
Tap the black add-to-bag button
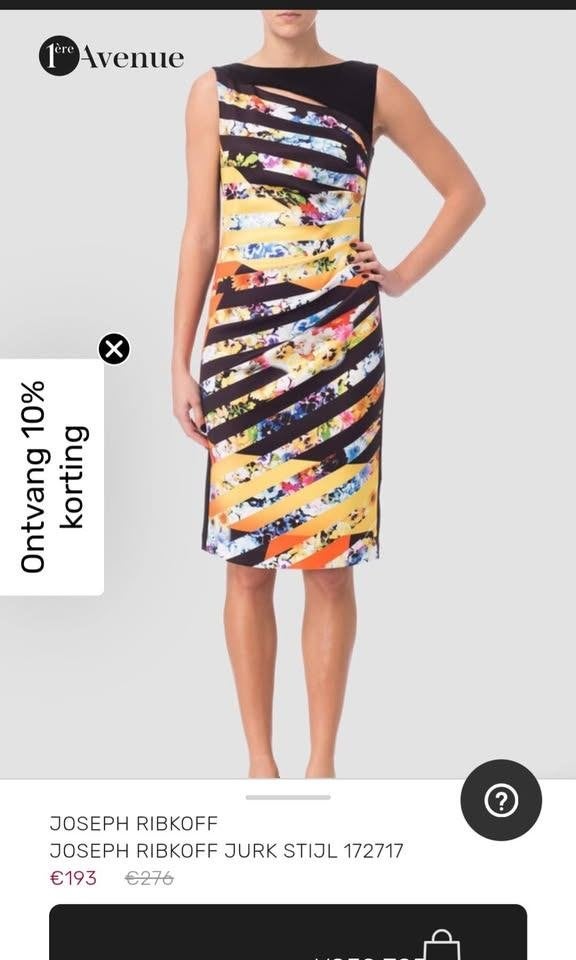288,932
